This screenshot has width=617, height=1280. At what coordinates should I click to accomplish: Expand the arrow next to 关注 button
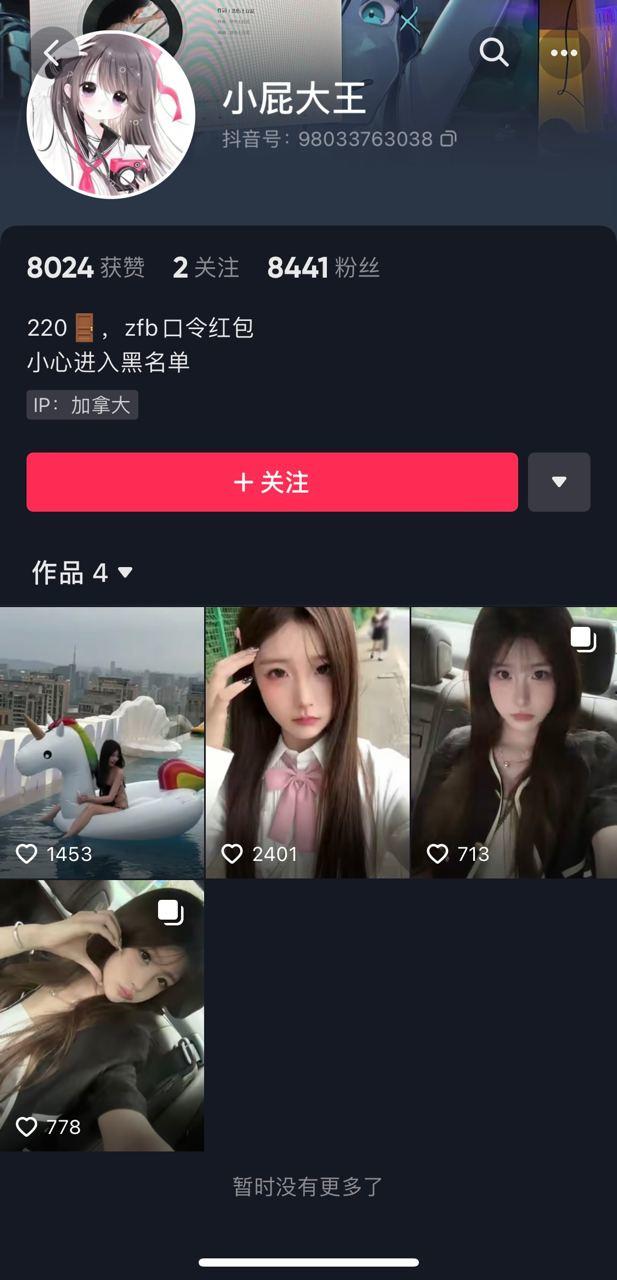(x=559, y=482)
